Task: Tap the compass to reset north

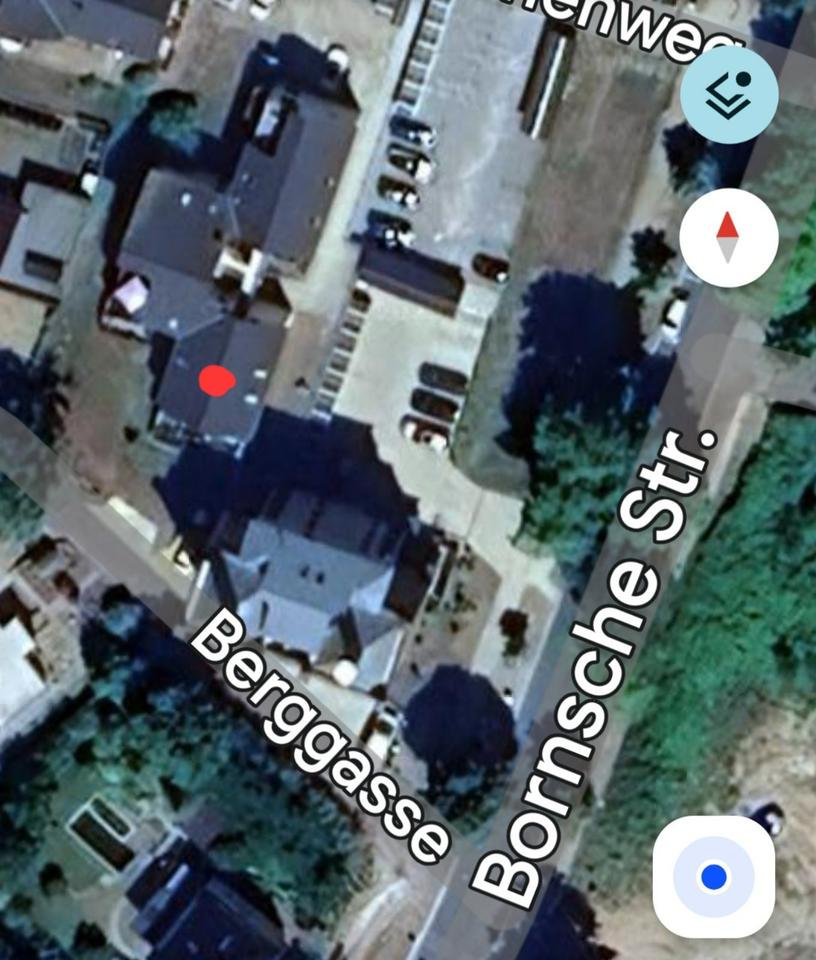Action: coord(728,238)
